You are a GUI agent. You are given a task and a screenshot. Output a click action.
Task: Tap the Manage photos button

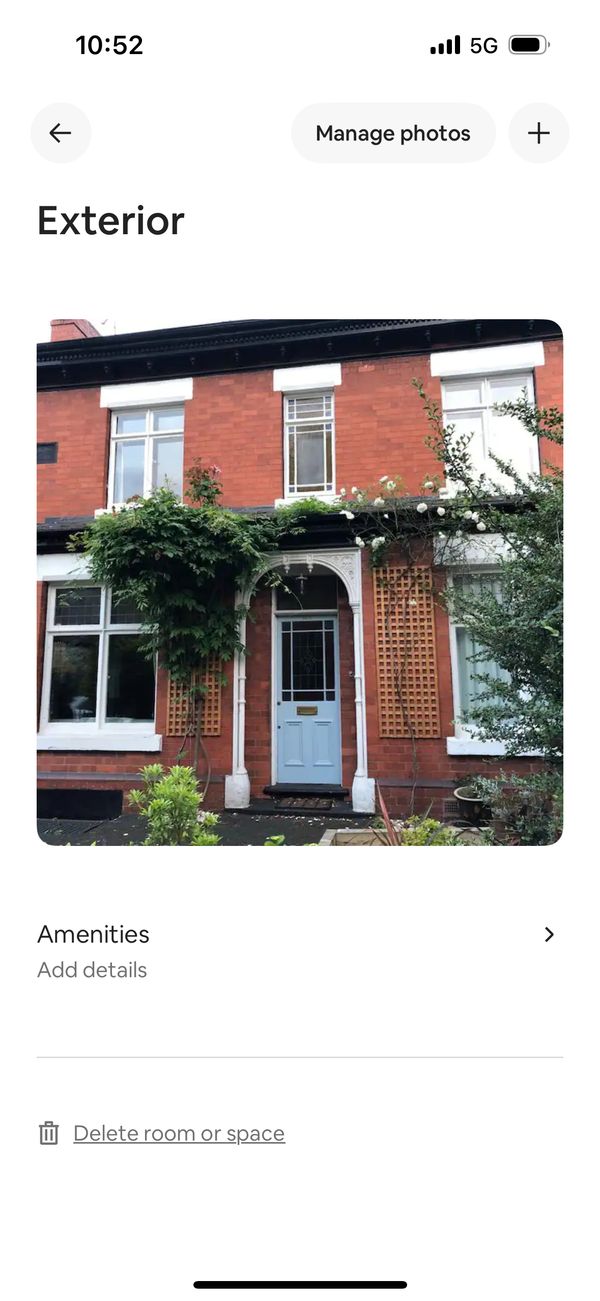393,133
